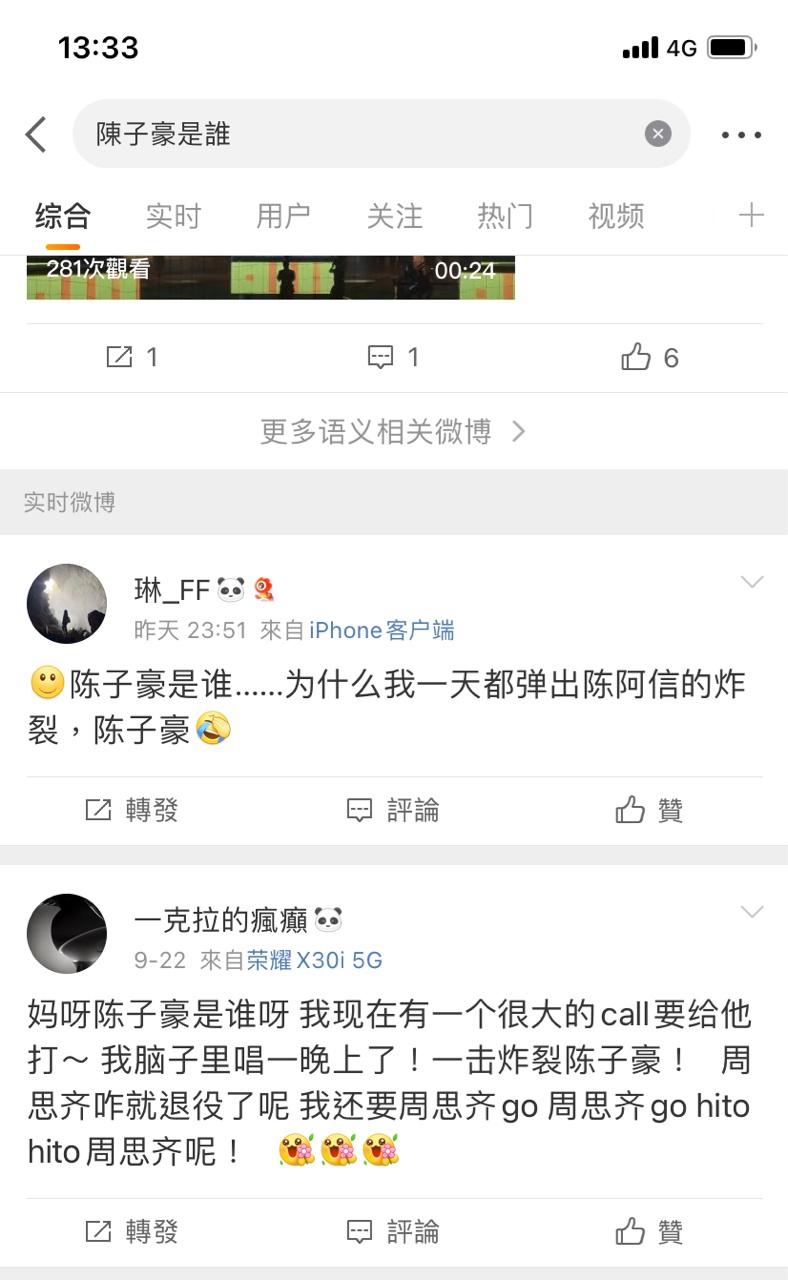Image resolution: width=788 pixels, height=1280 pixels.
Task: Repost the video post with 1 repost
Action: tap(132, 357)
